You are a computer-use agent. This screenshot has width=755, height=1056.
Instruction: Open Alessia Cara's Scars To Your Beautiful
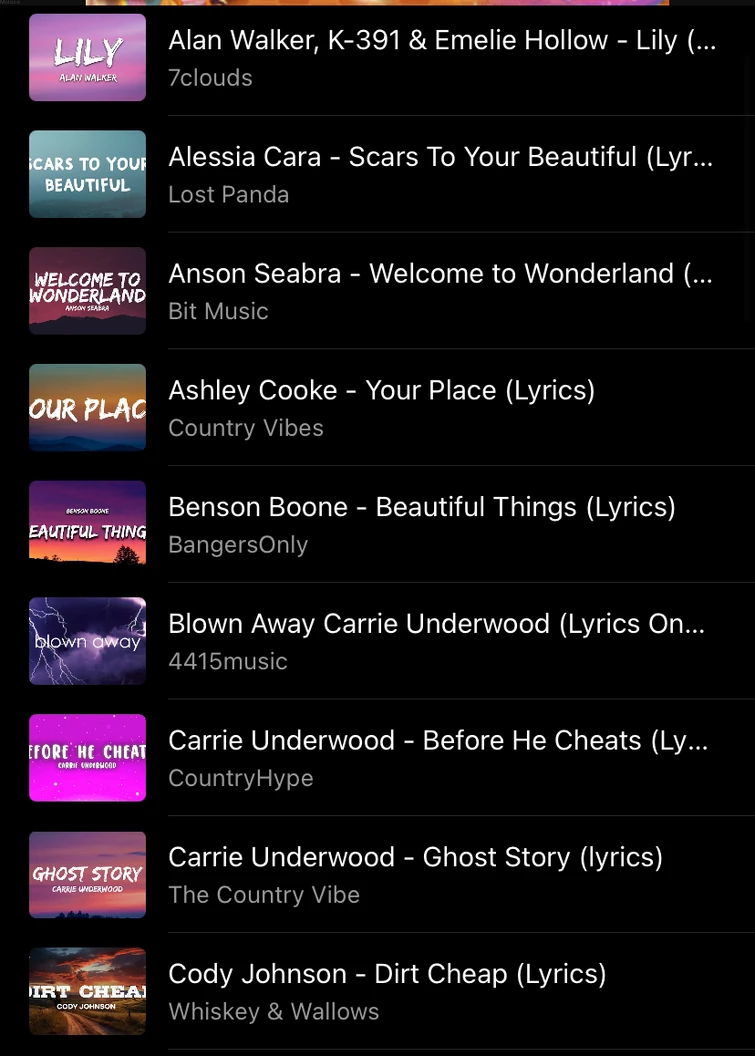pos(440,157)
